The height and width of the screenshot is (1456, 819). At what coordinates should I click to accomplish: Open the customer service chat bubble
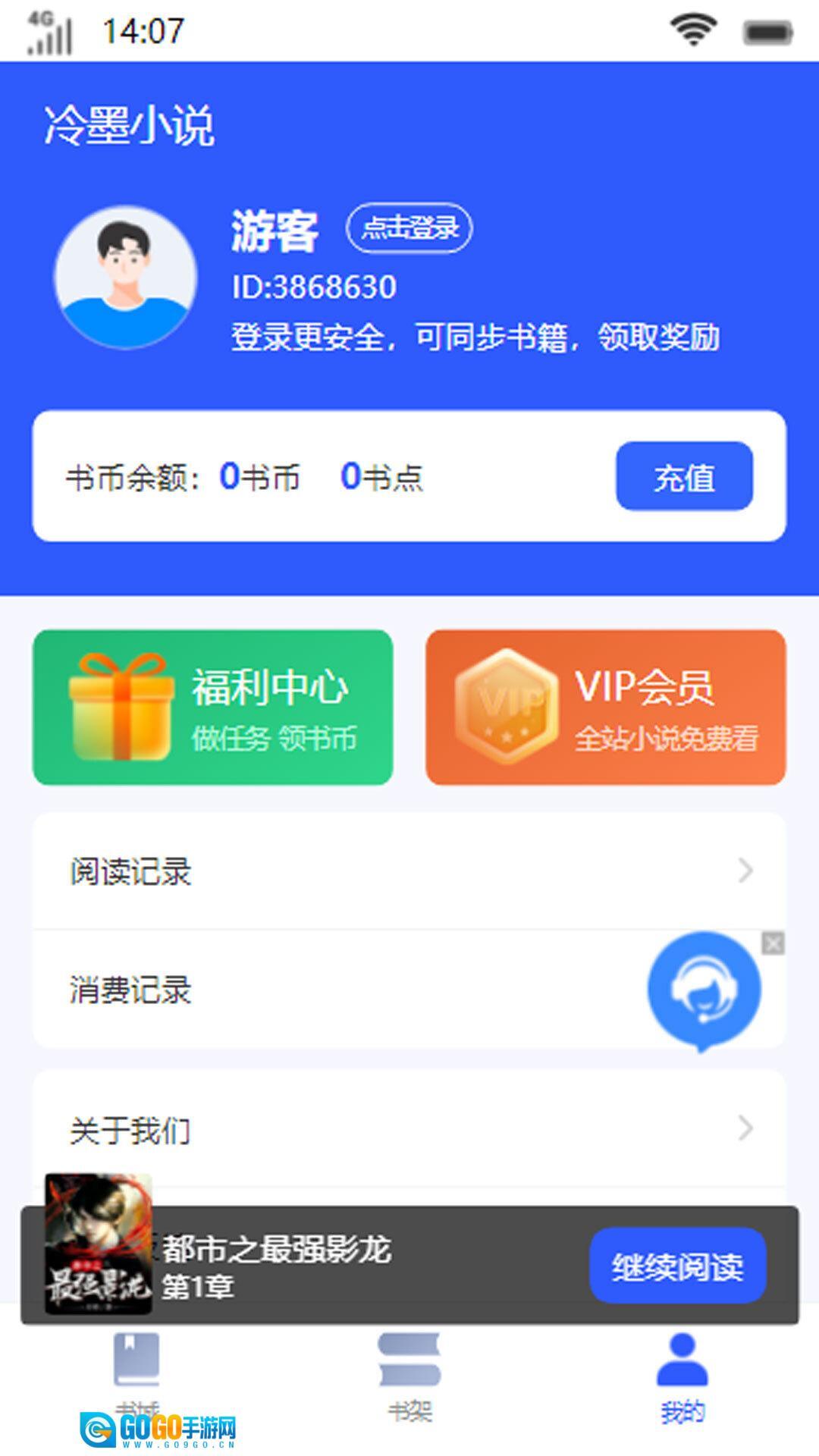click(704, 989)
